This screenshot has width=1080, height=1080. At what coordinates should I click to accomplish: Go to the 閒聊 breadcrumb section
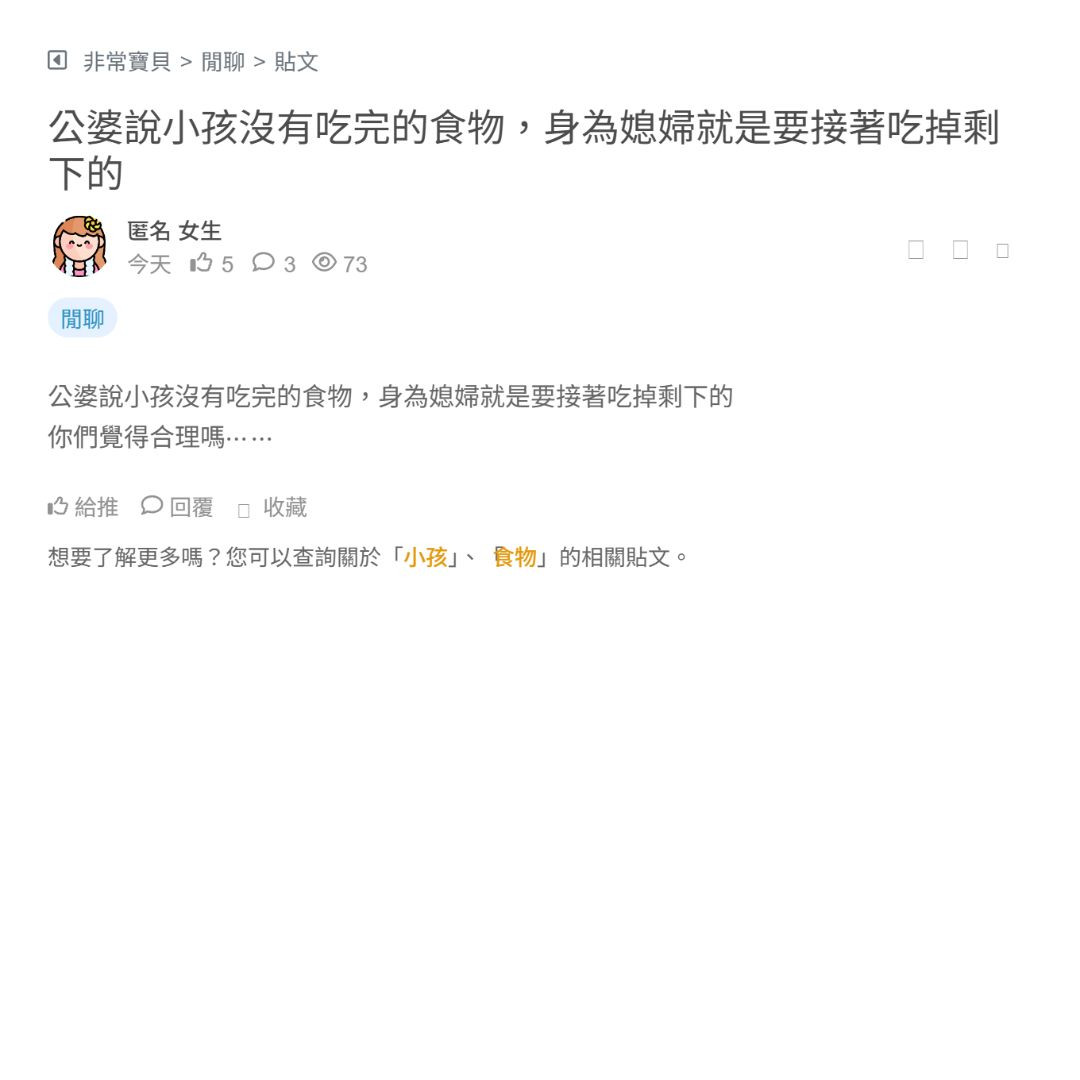(x=223, y=62)
